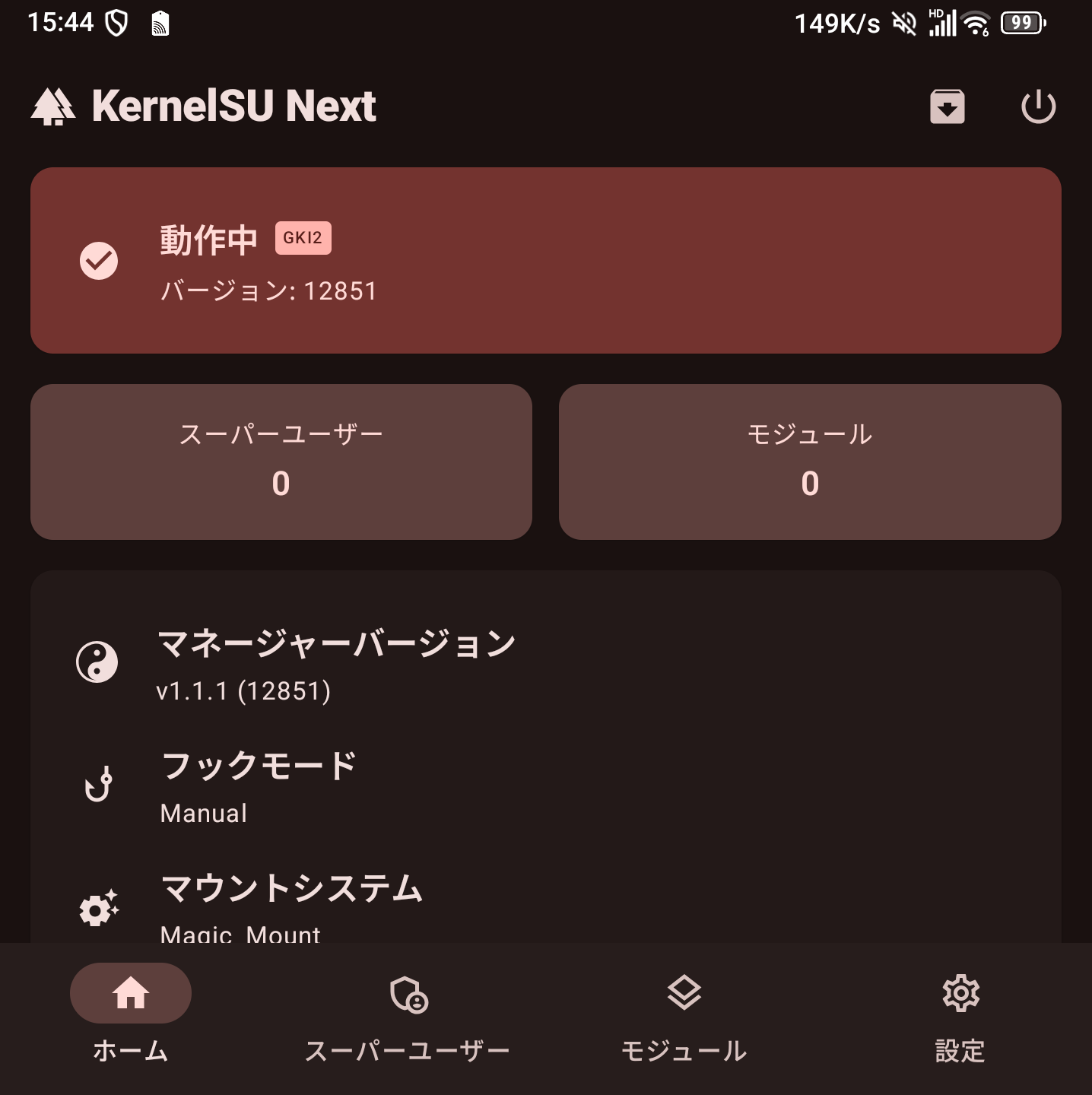
Task: Open the スーパーユーザー count card
Action: pyautogui.click(x=281, y=462)
